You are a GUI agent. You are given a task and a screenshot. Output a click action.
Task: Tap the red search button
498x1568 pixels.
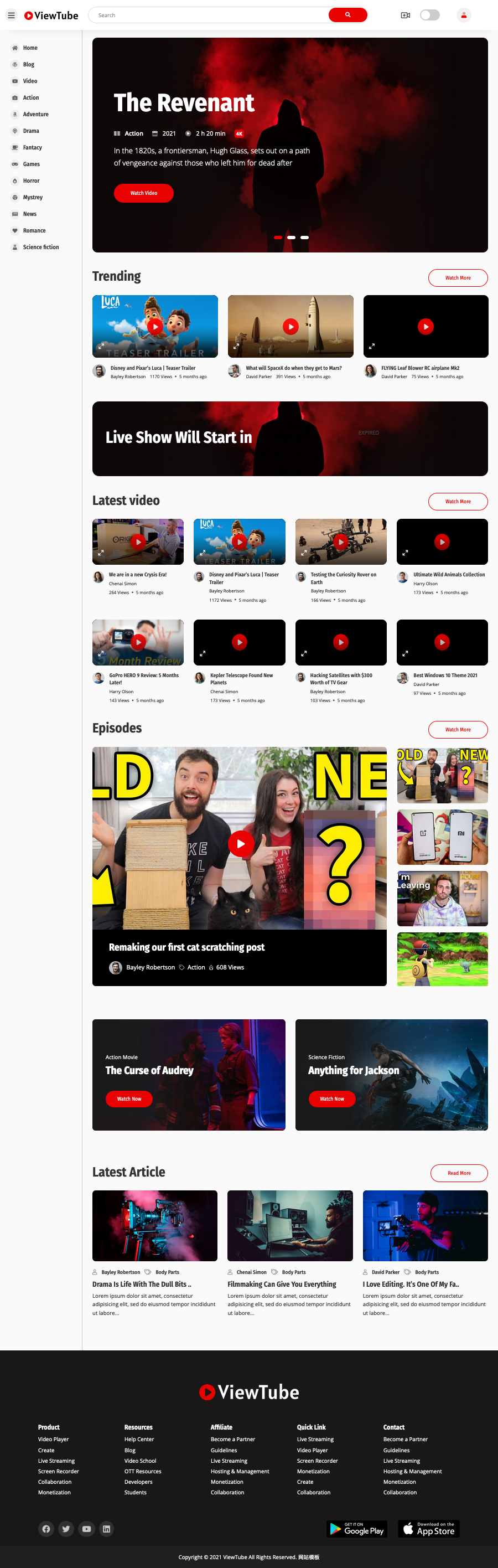(x=347, y=14)
